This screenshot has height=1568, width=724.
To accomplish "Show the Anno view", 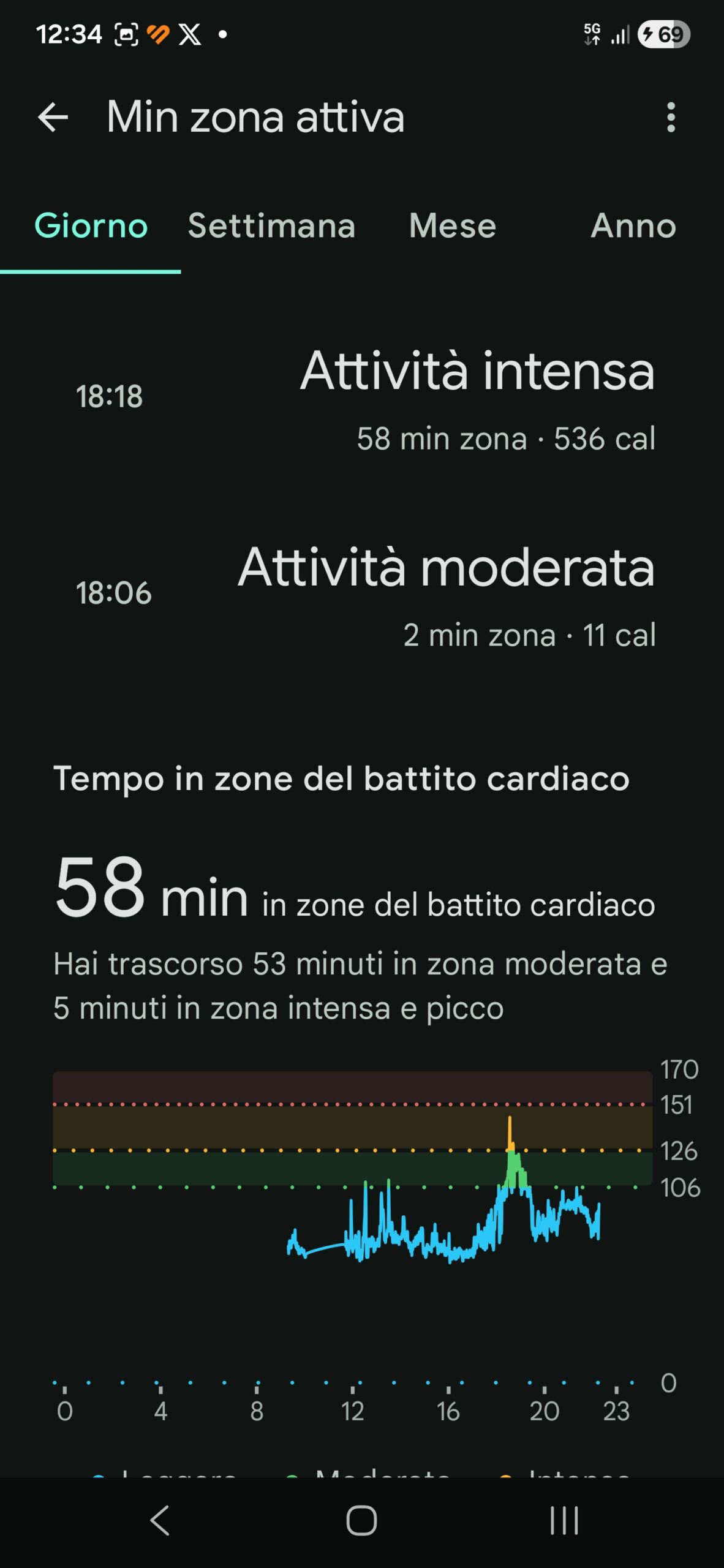I will (x=633, y=226).
